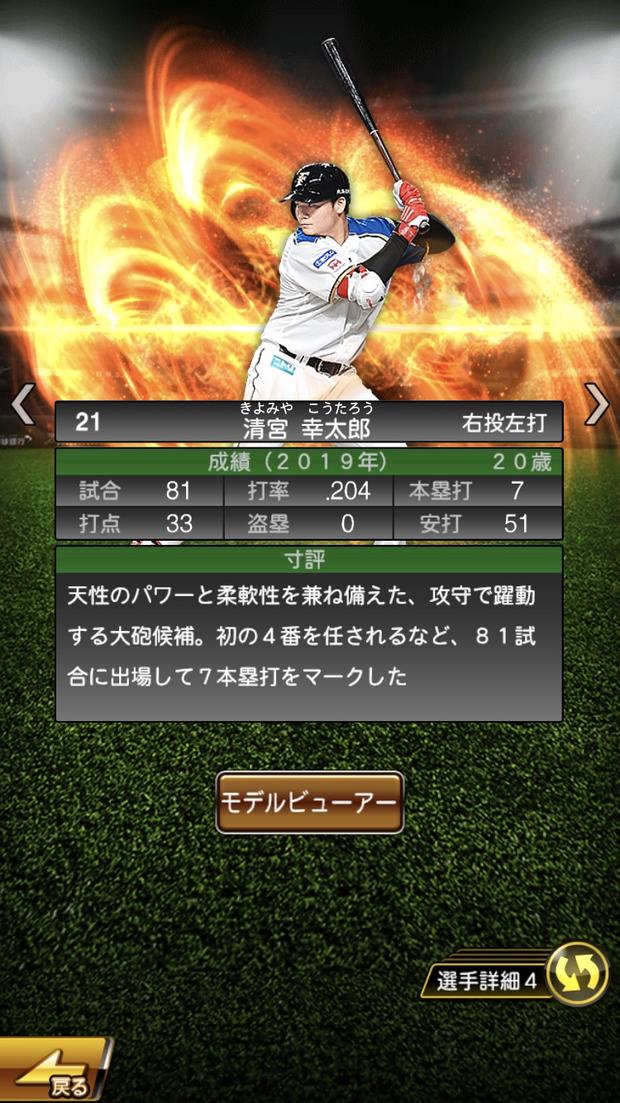Switch player detail view via 選手詳細4 button
The height and width of the screenshot is (1103, 620).
518,977
